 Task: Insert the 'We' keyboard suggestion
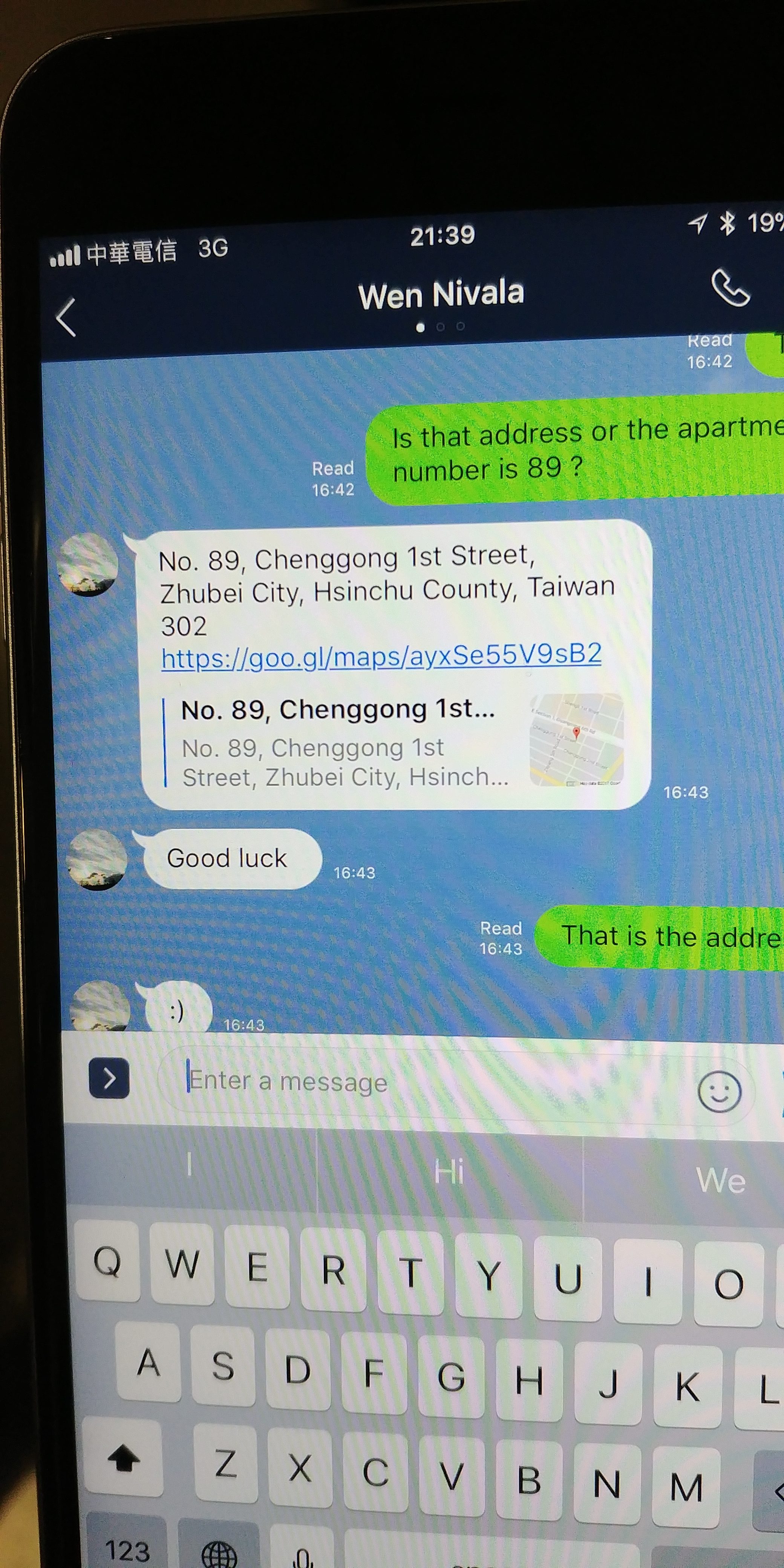[x=721, y=1180]
